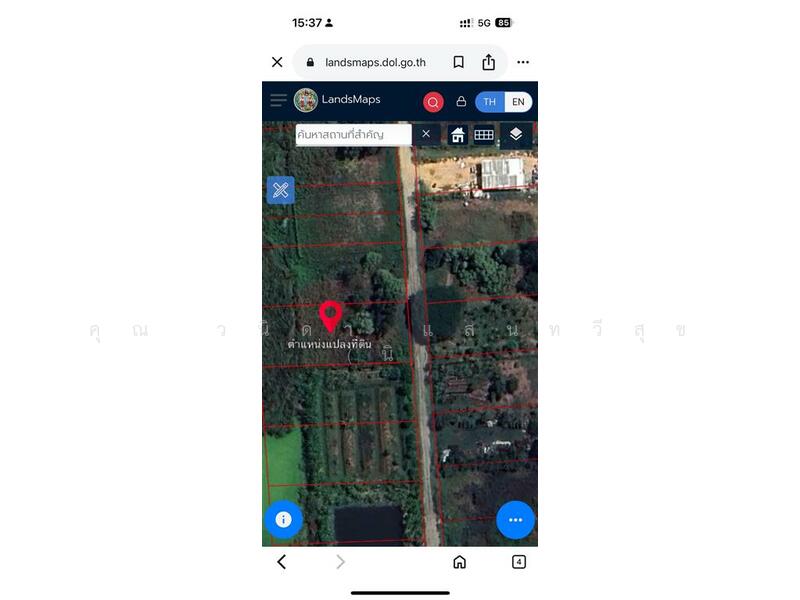Viewport: 800px width, 600px height.
Task: Bookmark this page in the browser
Action: (458, 62)
